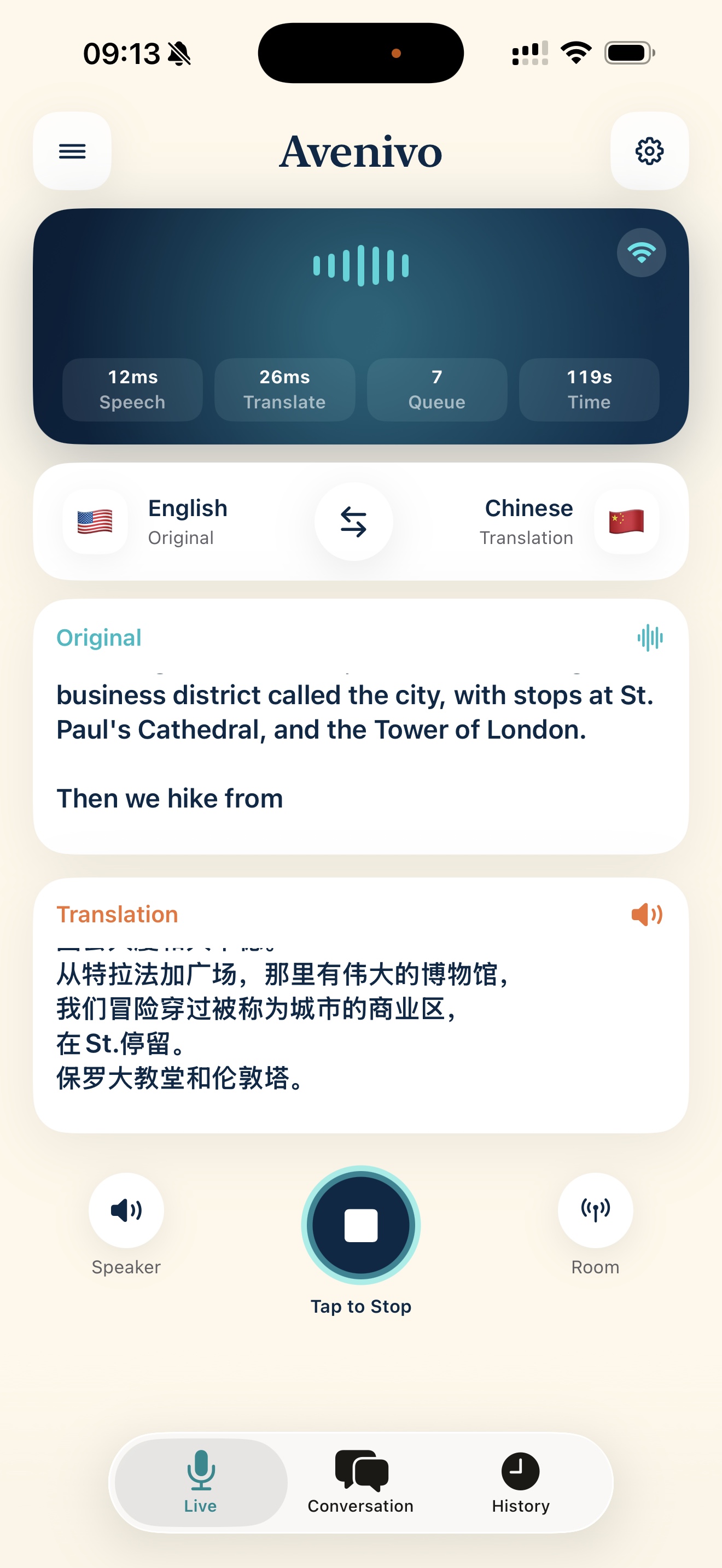This screenshot has width=722, height=1568.
Task: Tap the Wi-Fi connection status icon
Action: pos(641,253)
